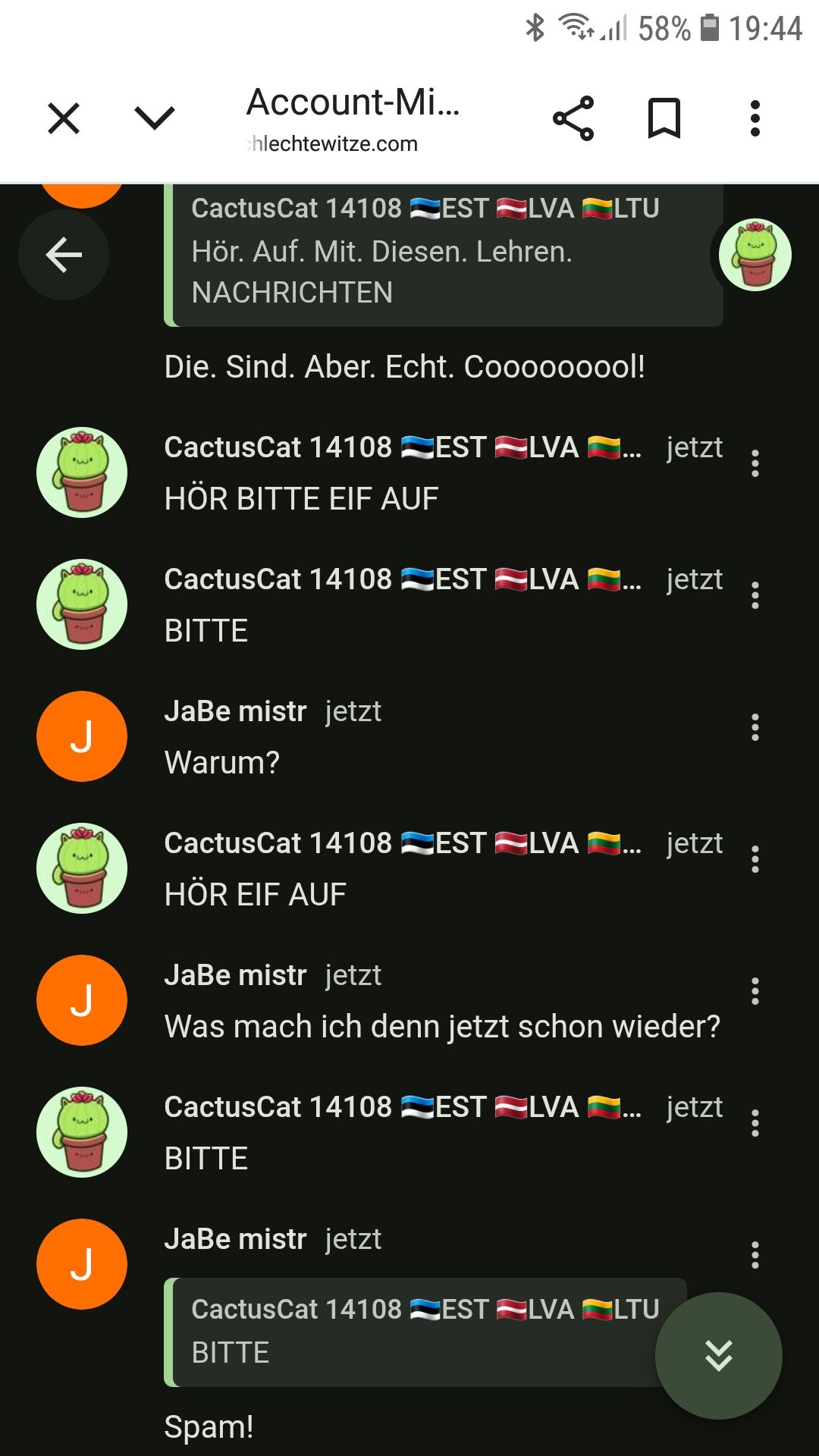Viewport: 819px width, 1456px height.
Task: Go back with the arrow button
Action: (64, 255)
